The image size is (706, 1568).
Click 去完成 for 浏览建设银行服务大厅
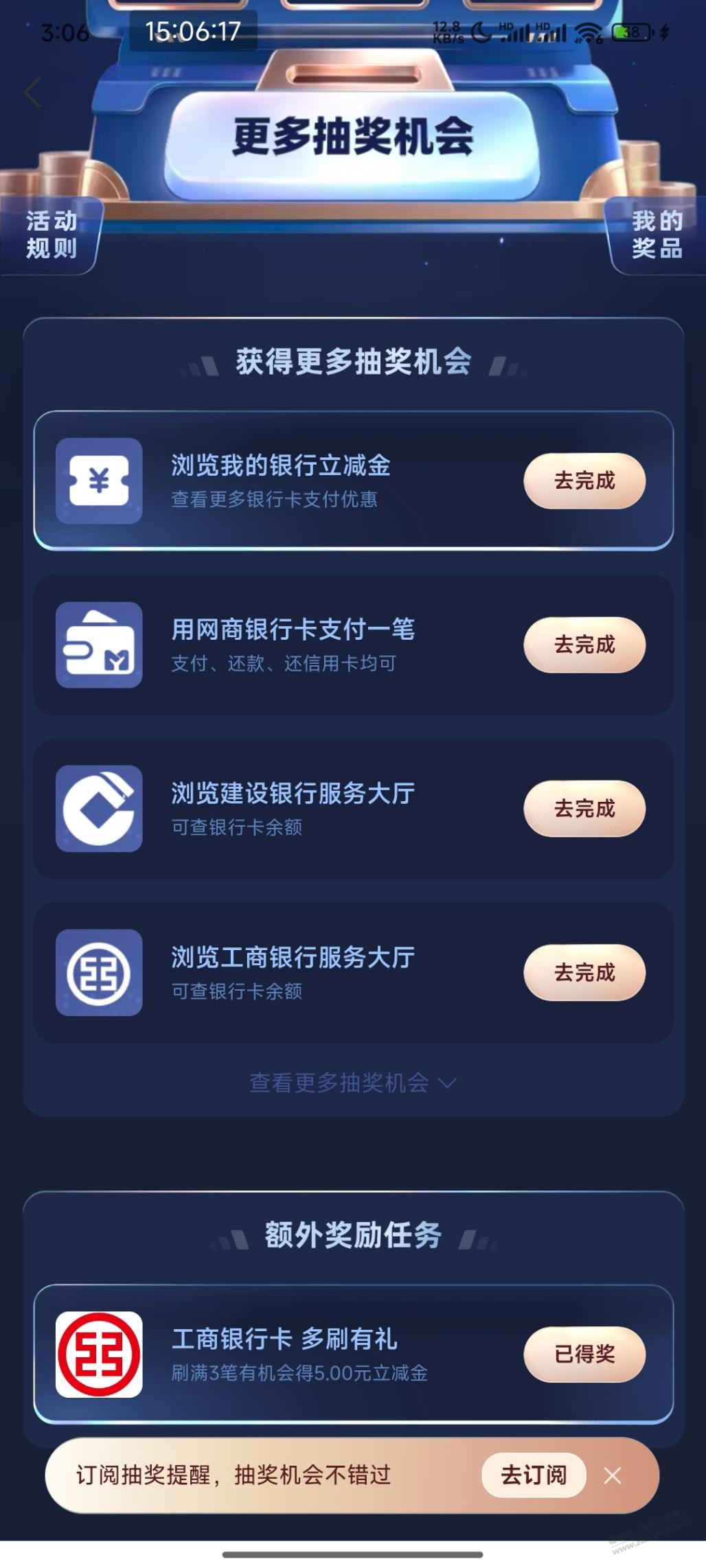click(x=584, y=809)
